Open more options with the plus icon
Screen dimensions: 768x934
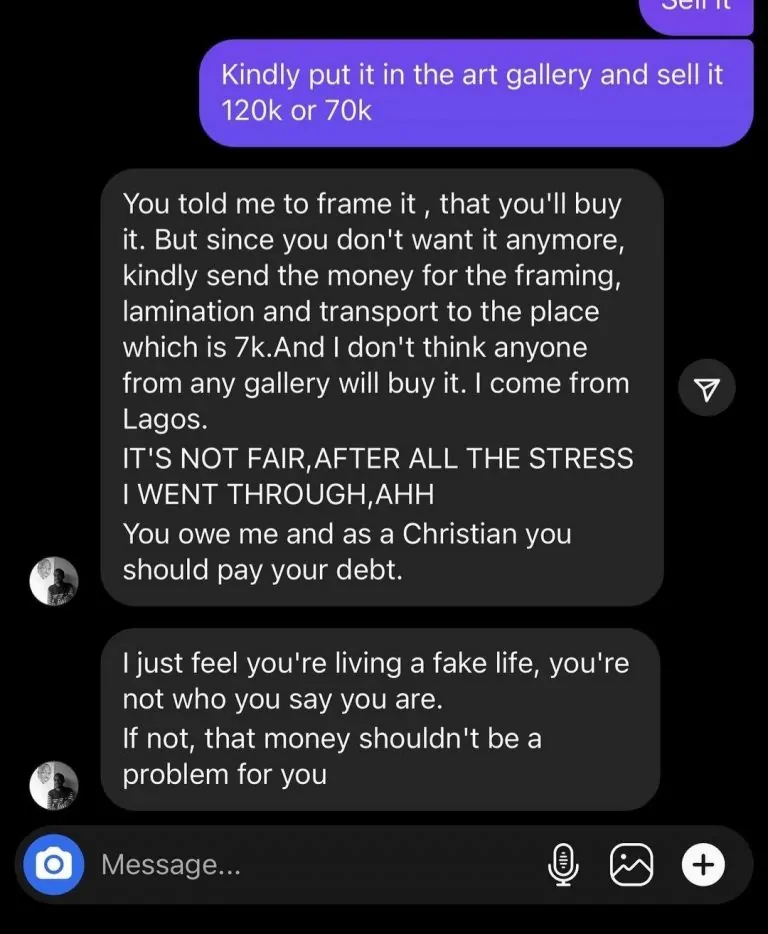(x=703, y=864)
